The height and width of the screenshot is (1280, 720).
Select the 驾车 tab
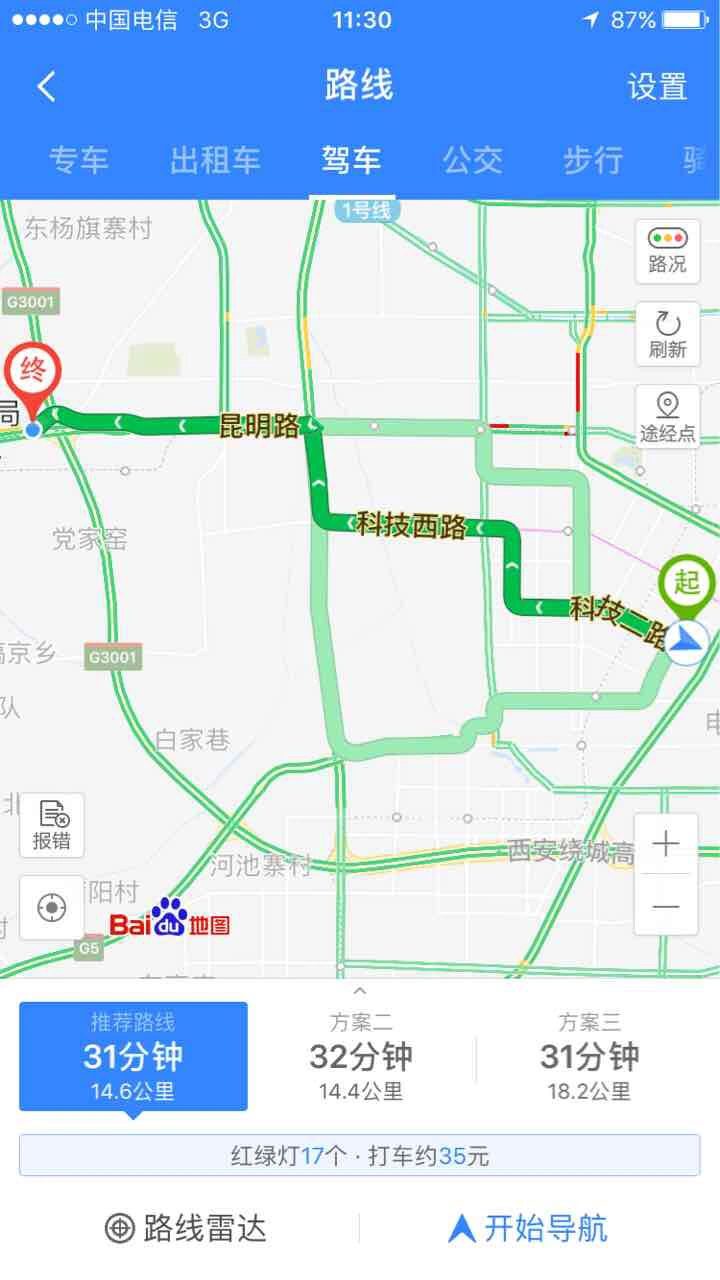point(351,160)
